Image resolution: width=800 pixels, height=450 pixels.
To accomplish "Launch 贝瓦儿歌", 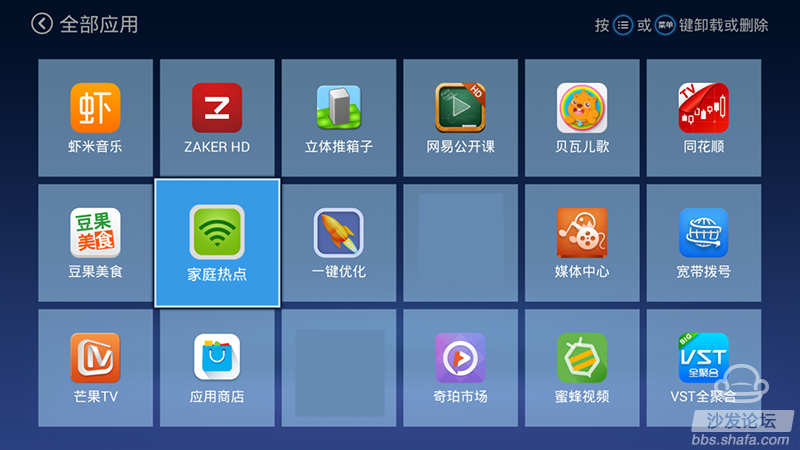I will 582,117.
